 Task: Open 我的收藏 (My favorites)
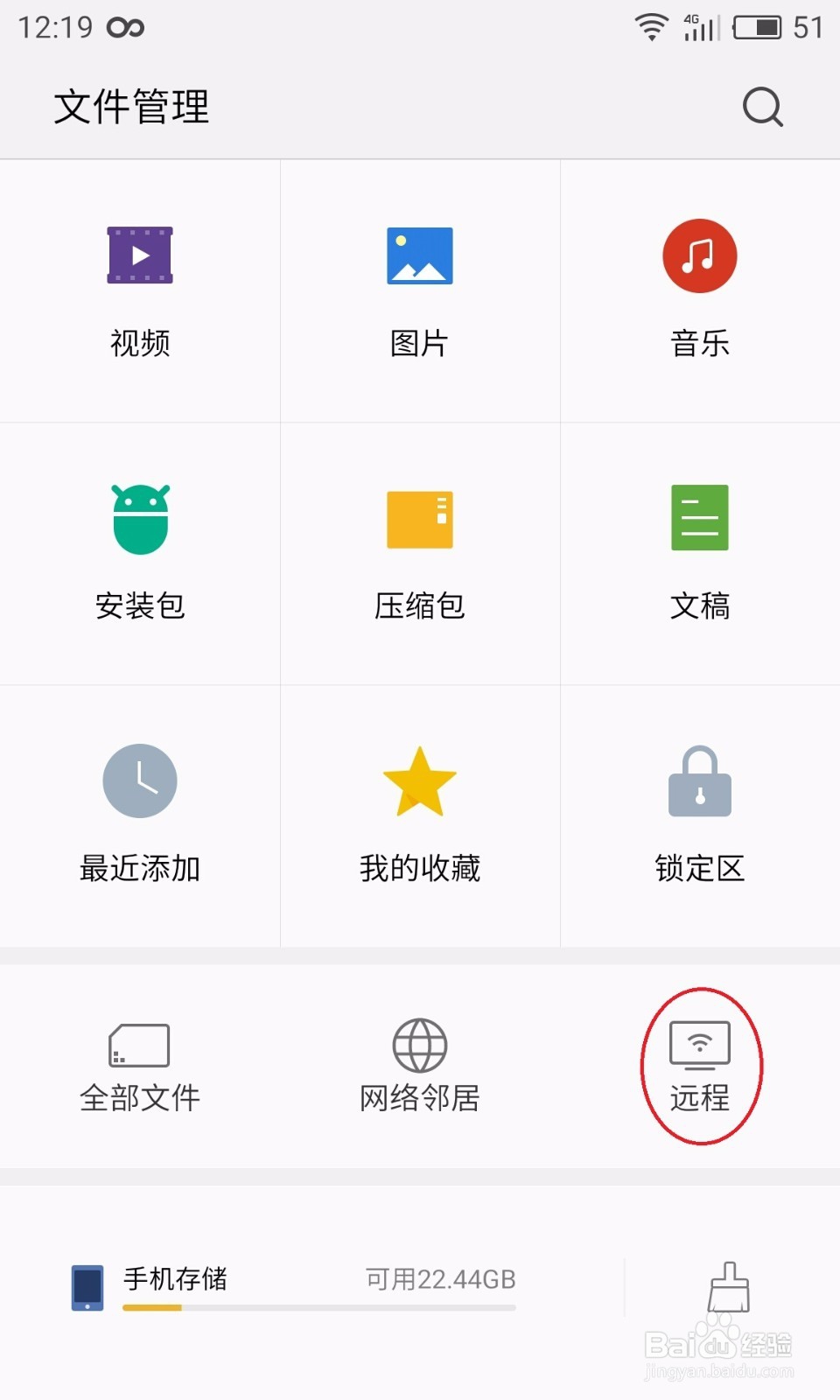tap(420, 814)
